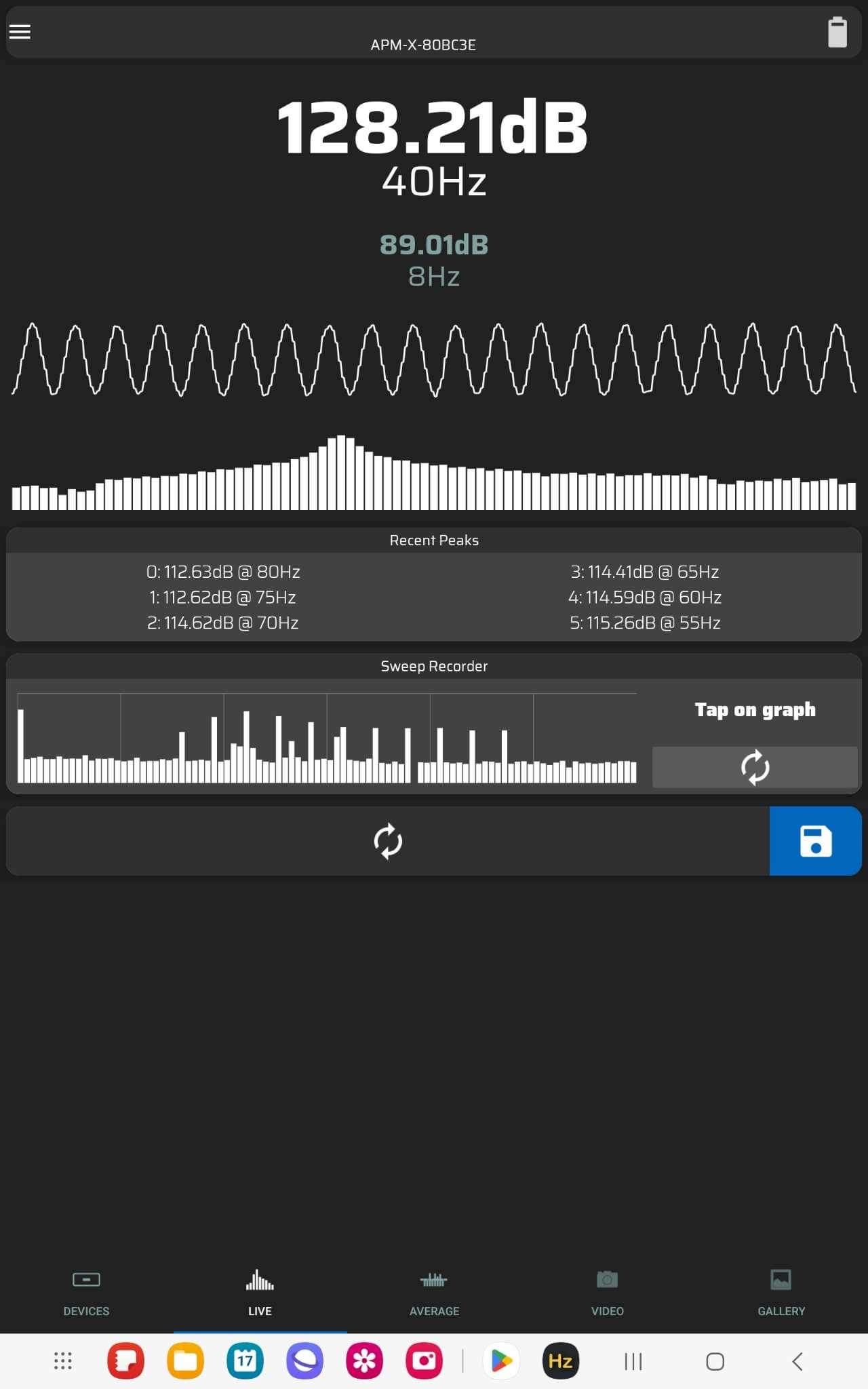The image size is (868, 1389).
Task: Go back using system back button
Action: click(797, 1361)
